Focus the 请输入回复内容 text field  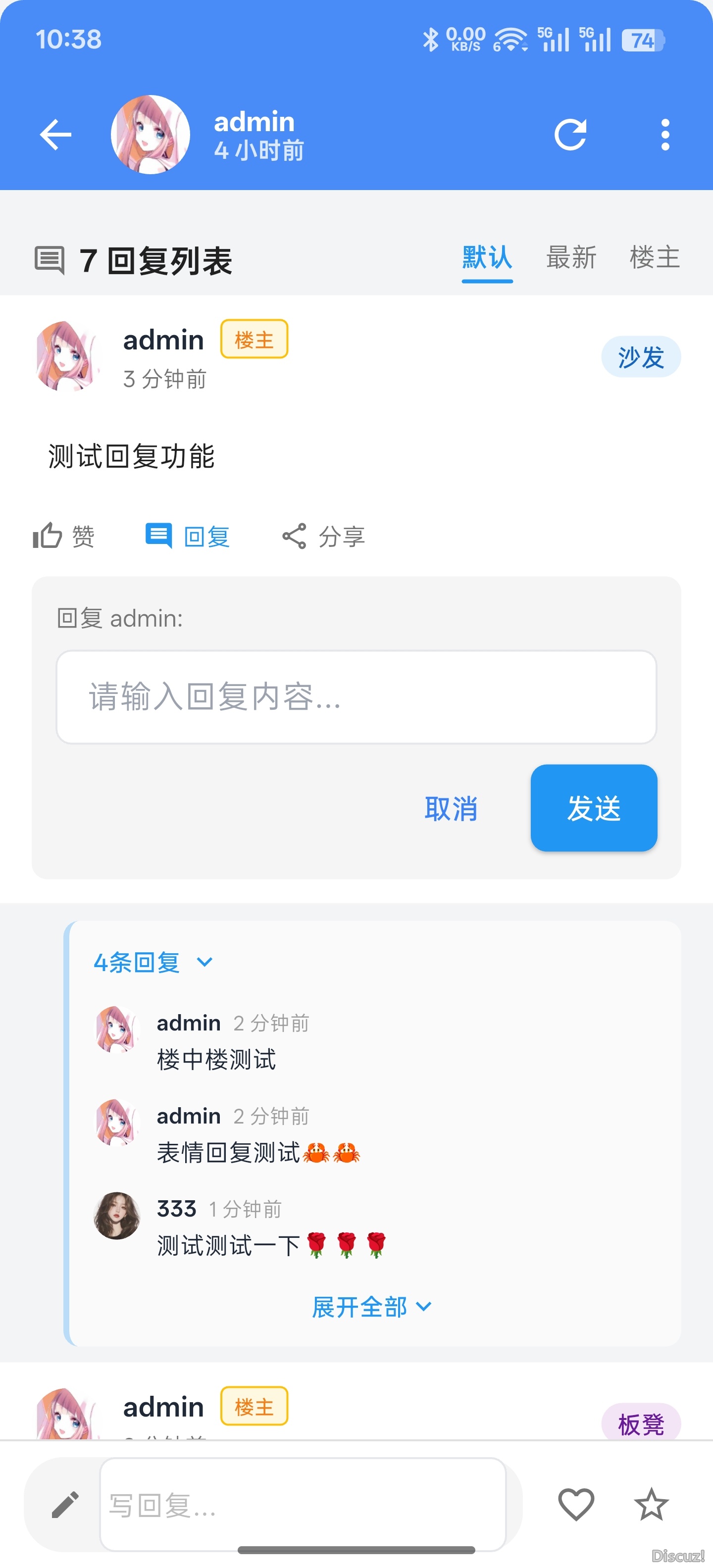point(356,697)
